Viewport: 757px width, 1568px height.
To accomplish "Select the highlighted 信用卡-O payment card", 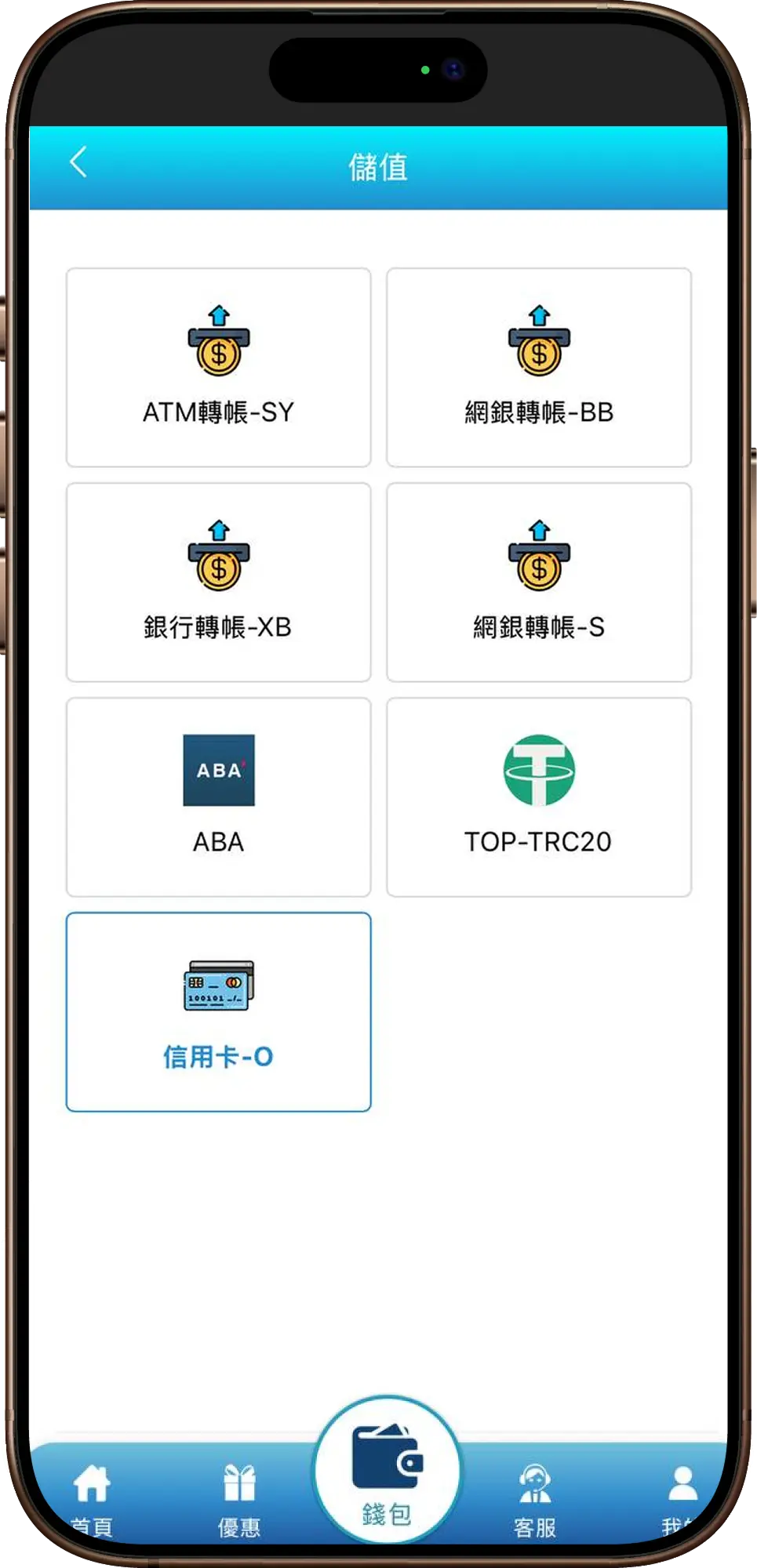I will click(x=218, y=1011).
